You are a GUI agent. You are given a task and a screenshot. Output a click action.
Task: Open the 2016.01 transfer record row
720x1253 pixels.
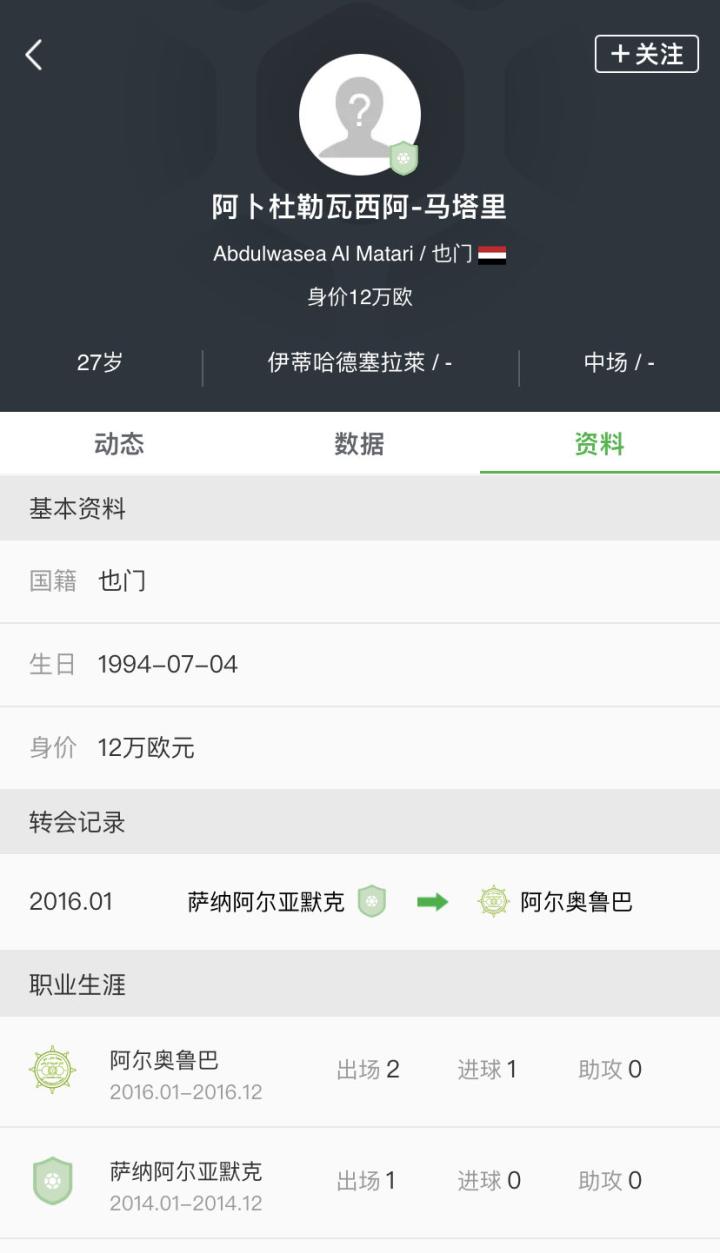click(359, 902)
